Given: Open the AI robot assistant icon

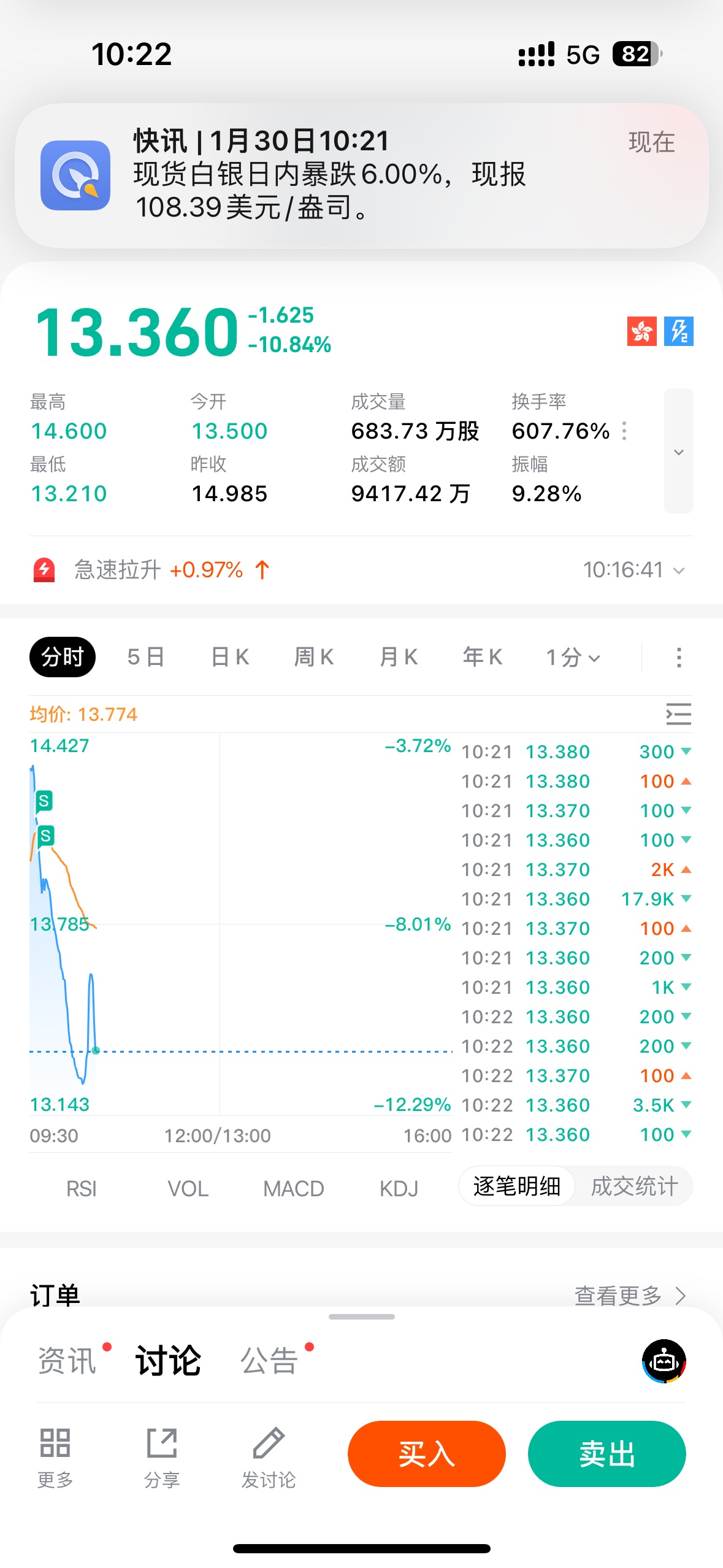Looking at the screenshot, I should click(x=664, y=1361).
